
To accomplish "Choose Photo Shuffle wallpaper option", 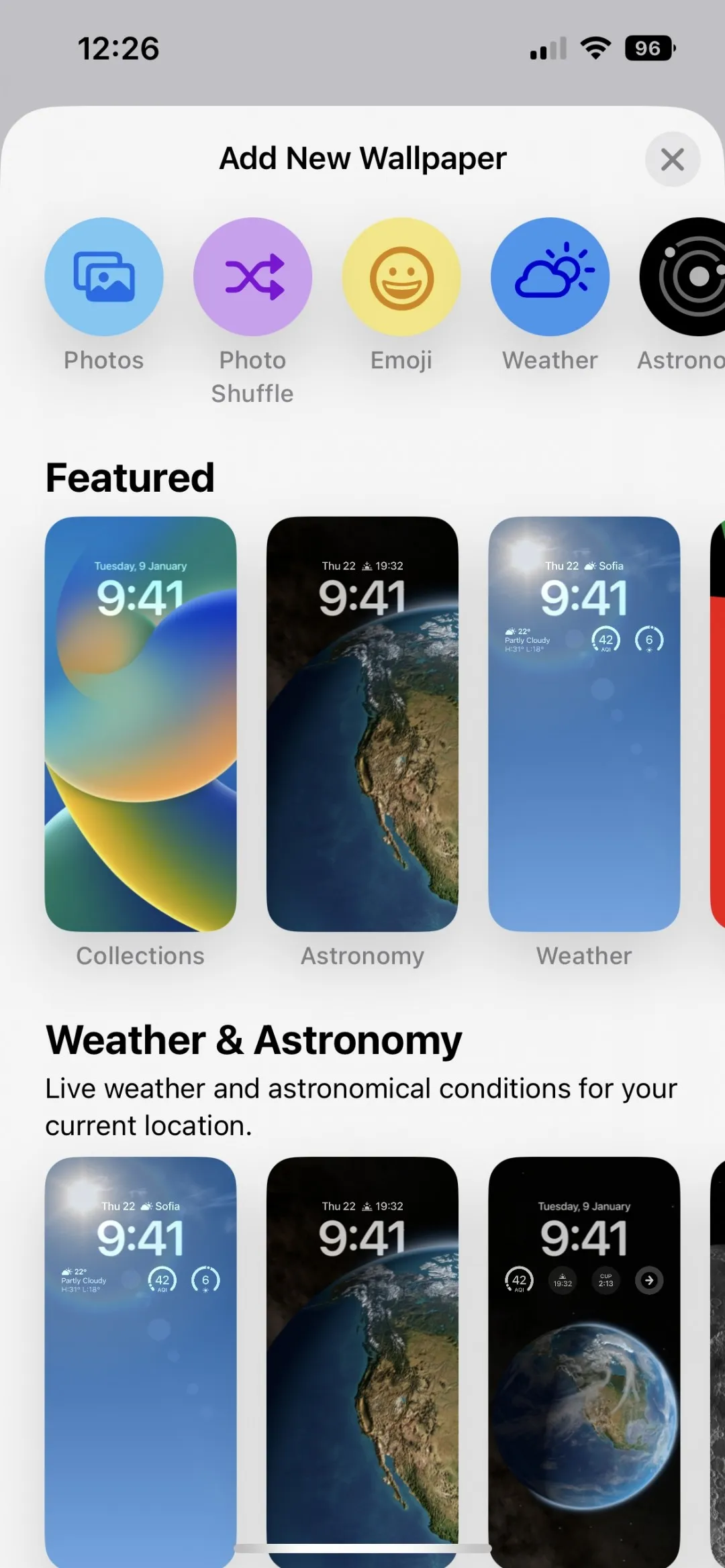I will (x=252, y=276).
